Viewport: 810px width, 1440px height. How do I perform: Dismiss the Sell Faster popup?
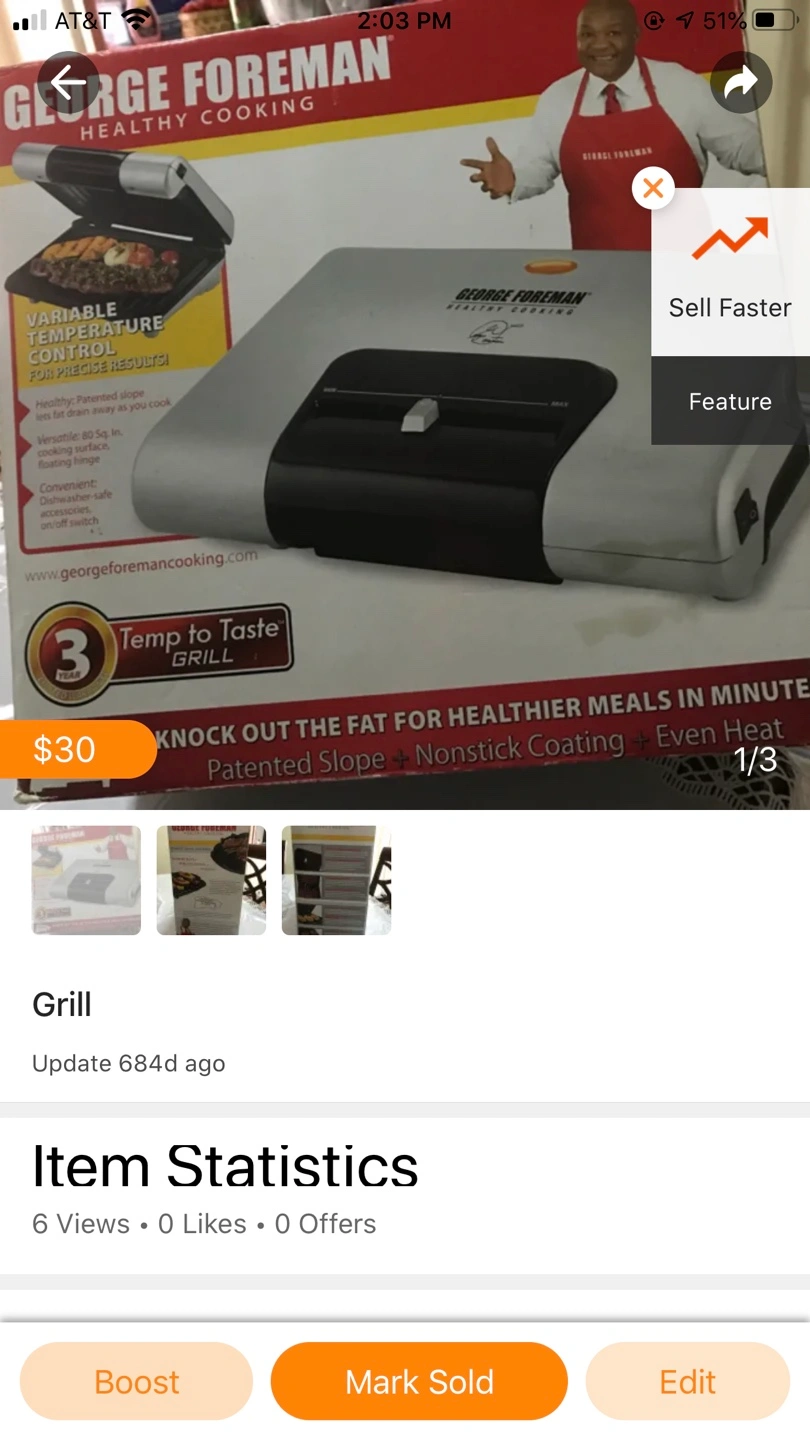653,188
